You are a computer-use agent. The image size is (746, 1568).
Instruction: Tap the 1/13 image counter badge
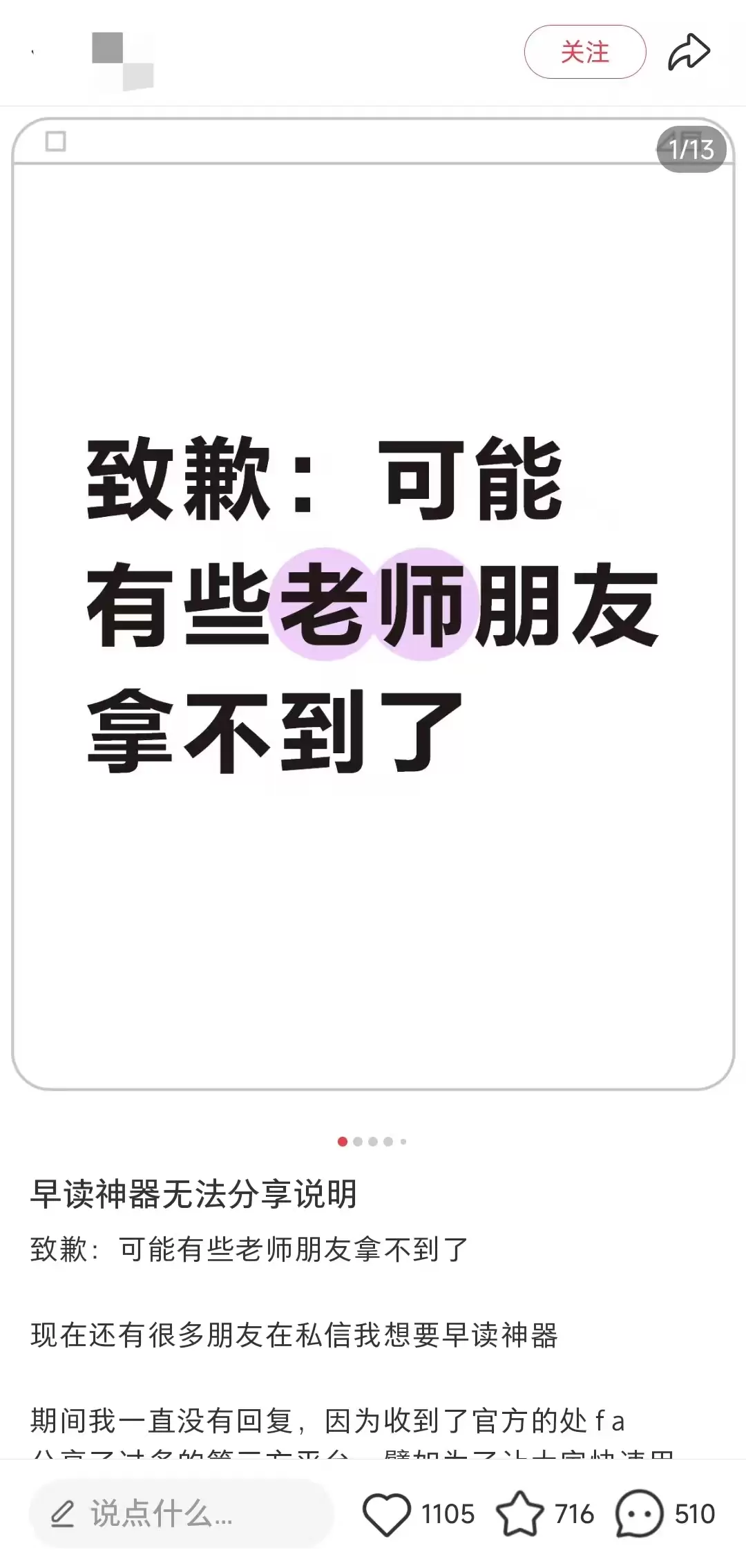(x=690, y=149)
